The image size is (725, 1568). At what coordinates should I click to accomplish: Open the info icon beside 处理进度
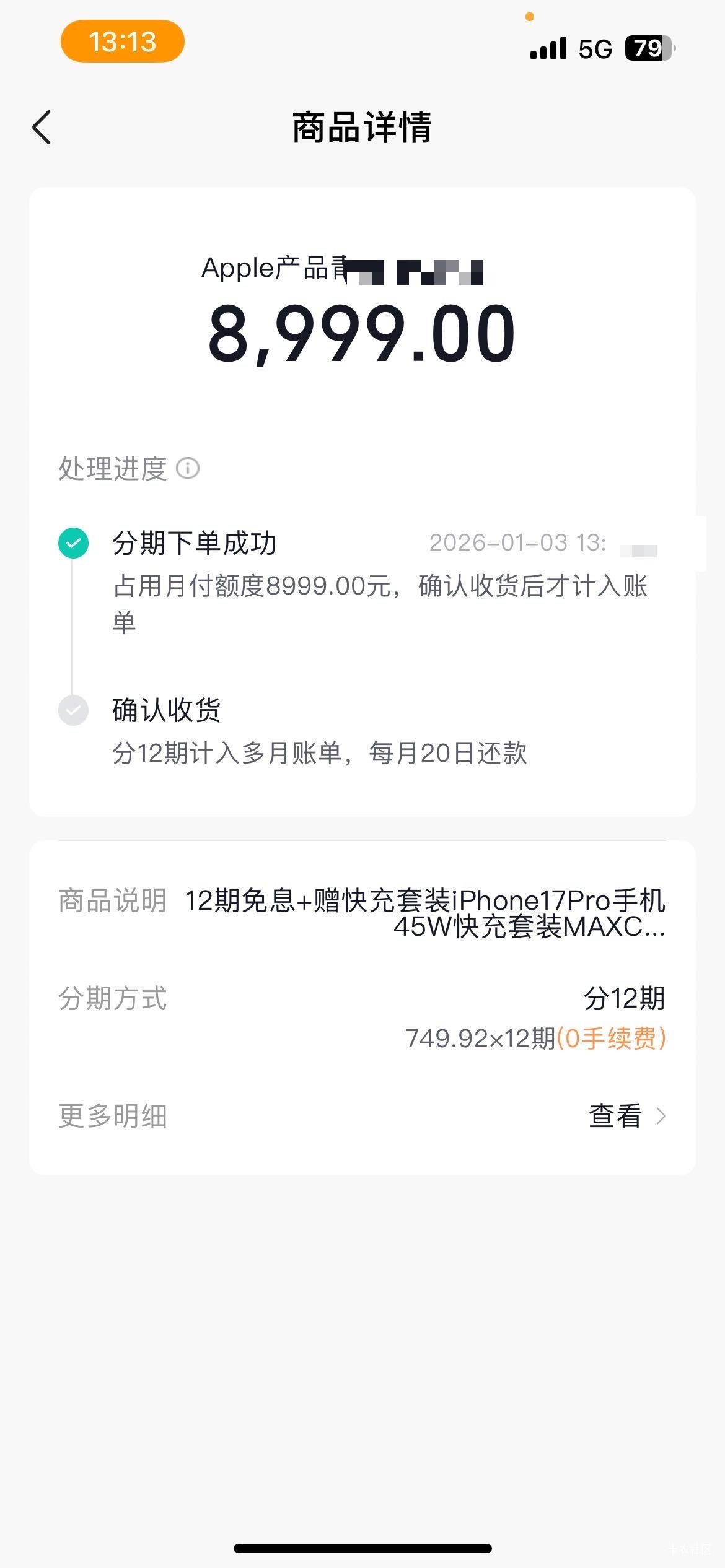pos(188,468)
